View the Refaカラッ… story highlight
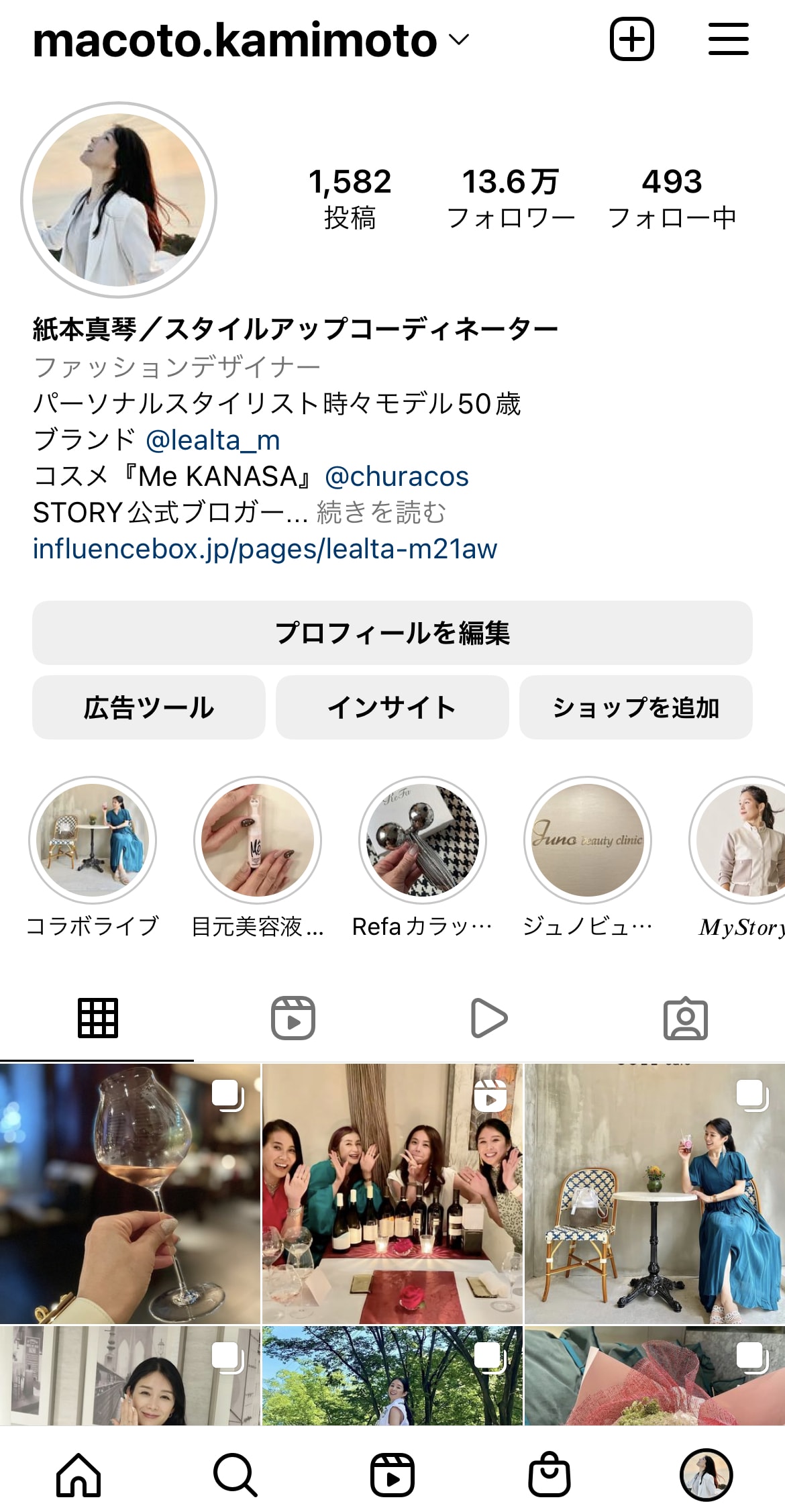Screen dimensions: 785x1512 click(x=423, y=840)
